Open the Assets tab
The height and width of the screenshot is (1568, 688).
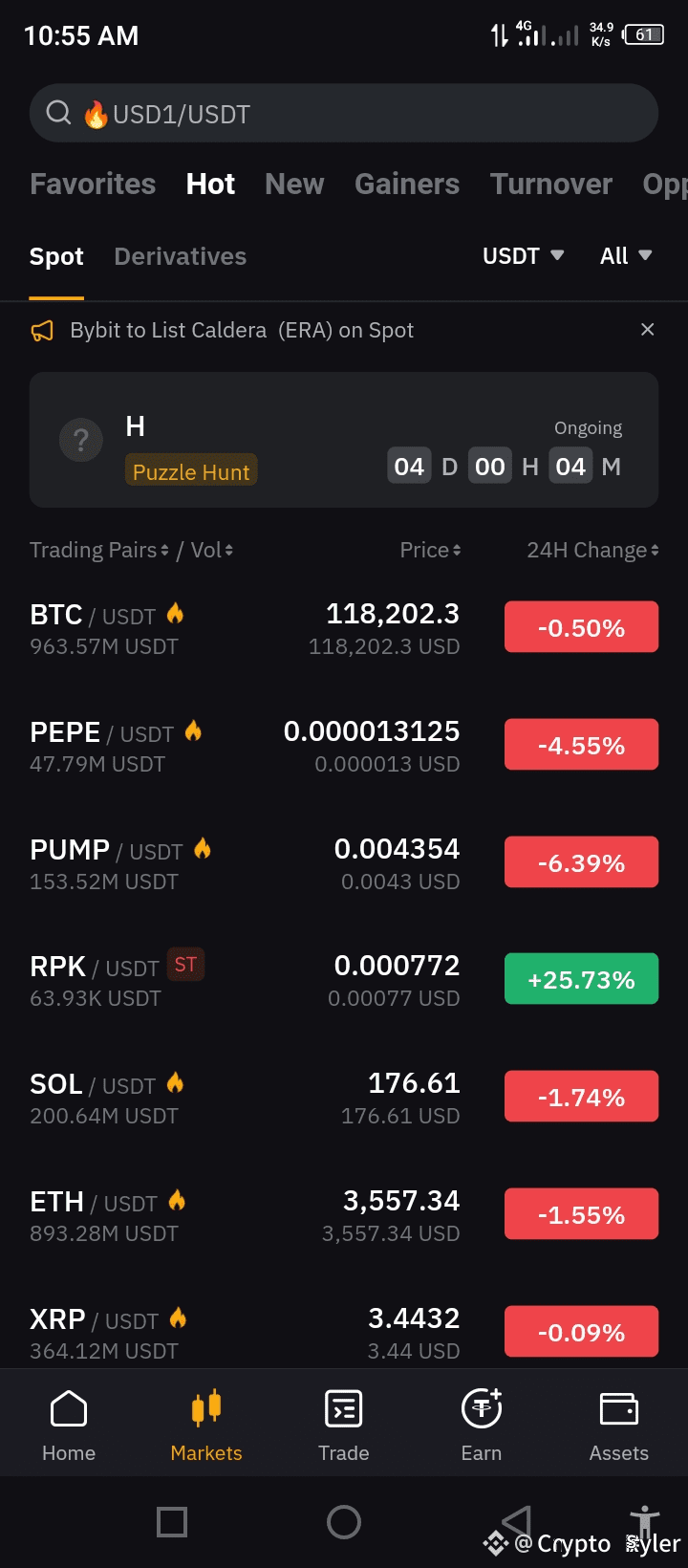click(619, 1425)
